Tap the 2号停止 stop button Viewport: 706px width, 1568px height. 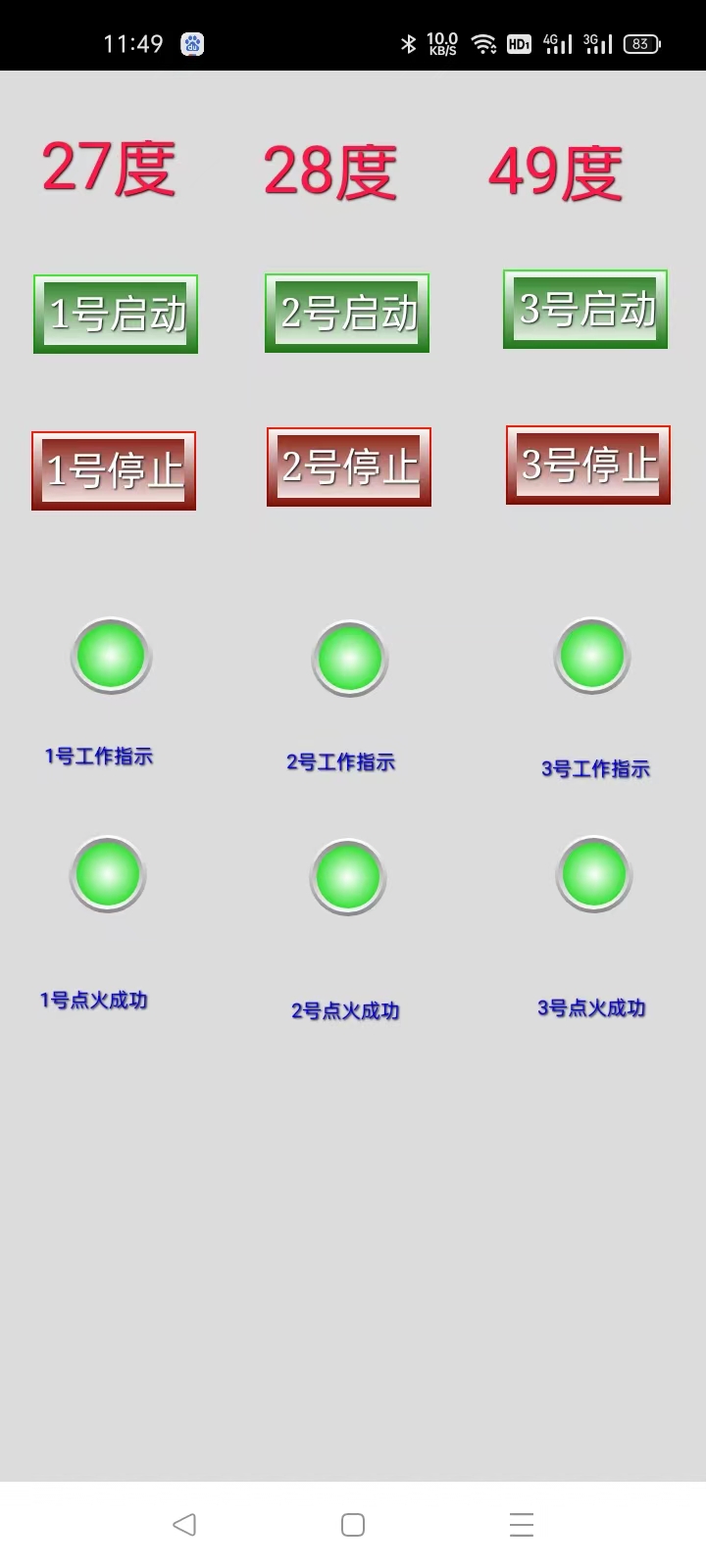tap(349, 466)
